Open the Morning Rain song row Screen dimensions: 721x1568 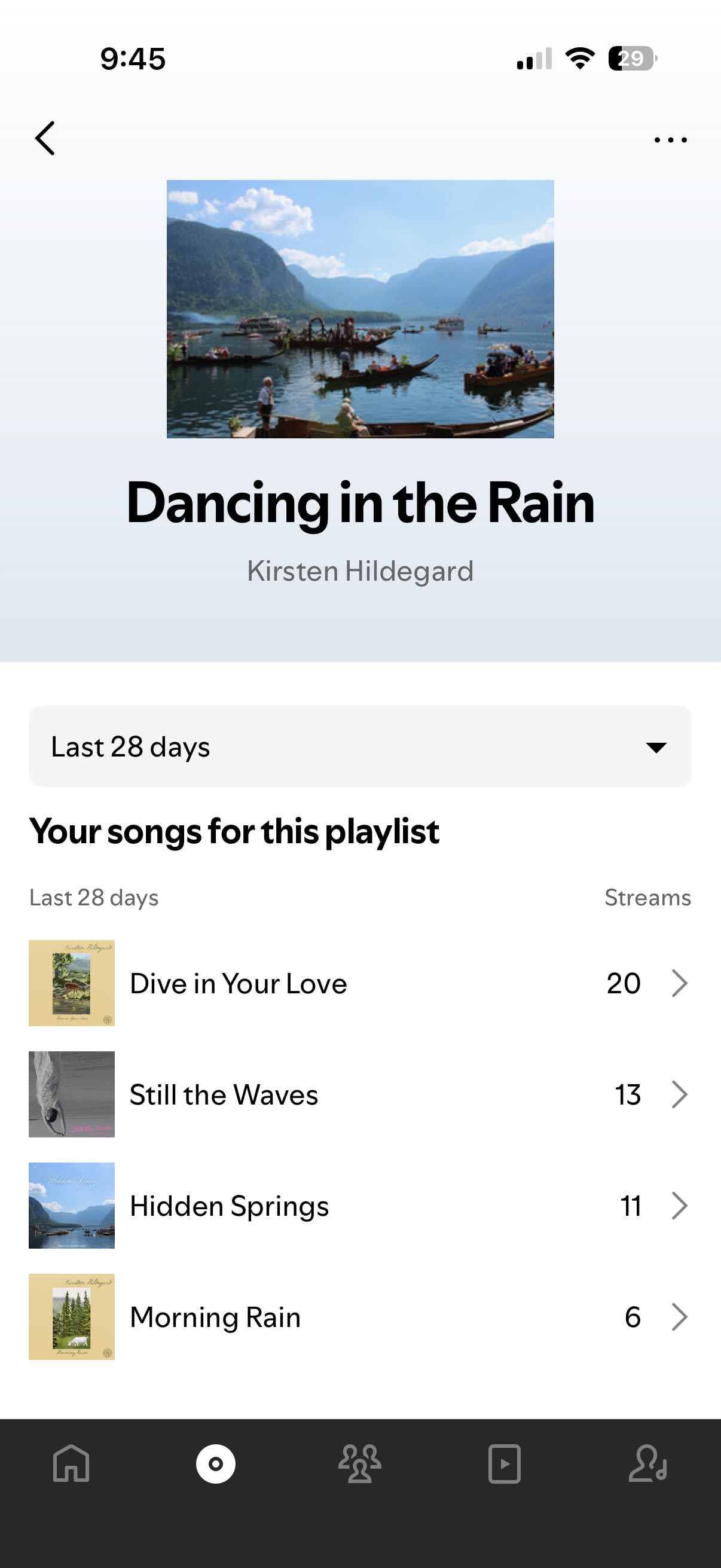pyautogui.click(x=360, y=1317)
